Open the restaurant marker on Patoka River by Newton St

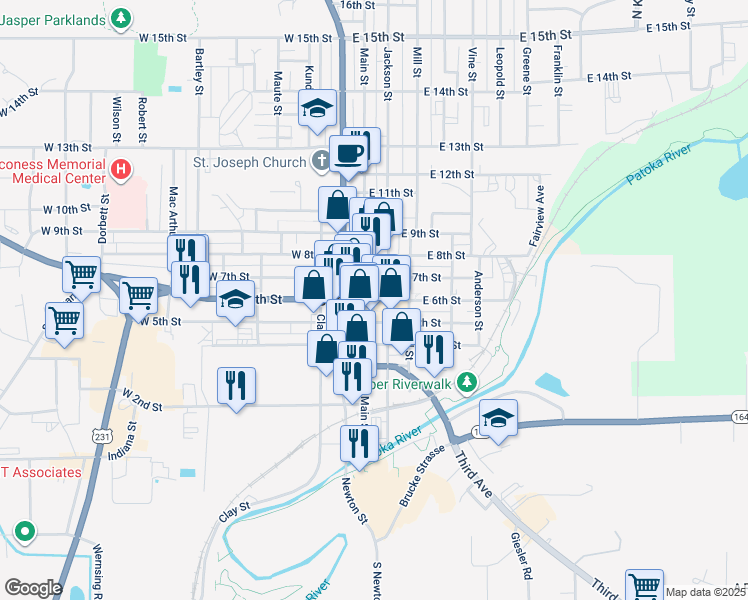(x=360, y=445)
